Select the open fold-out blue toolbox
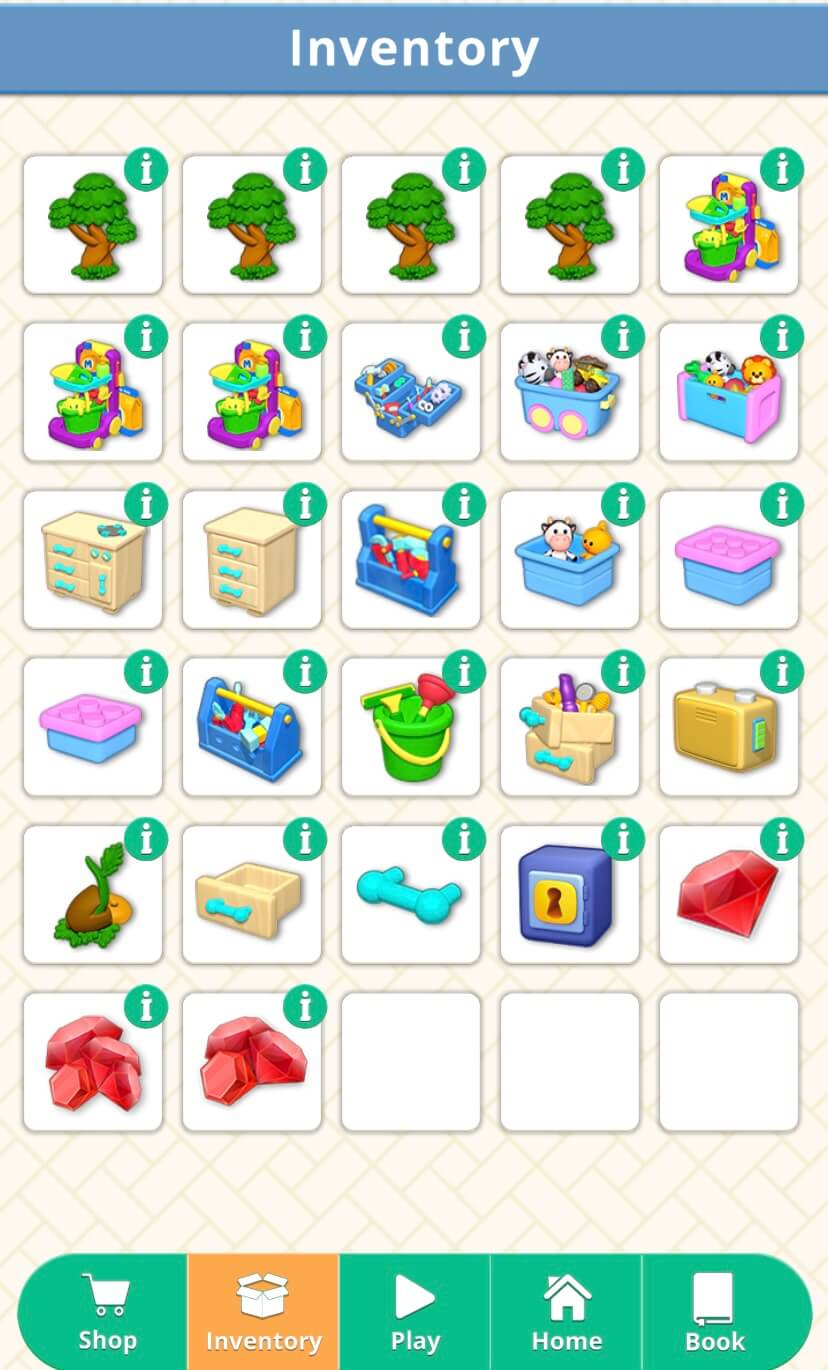This screenshot has height=1370, width=828. [x=410, y=392]
